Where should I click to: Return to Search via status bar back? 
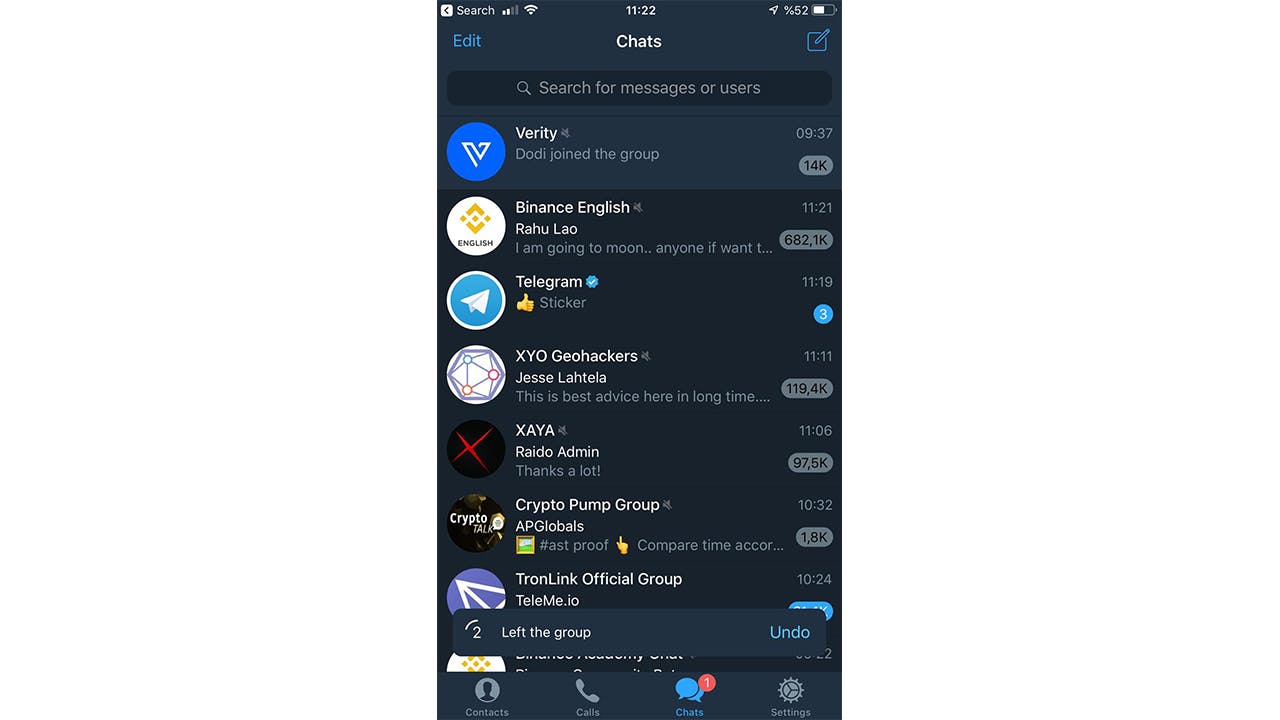click(468, 10)
